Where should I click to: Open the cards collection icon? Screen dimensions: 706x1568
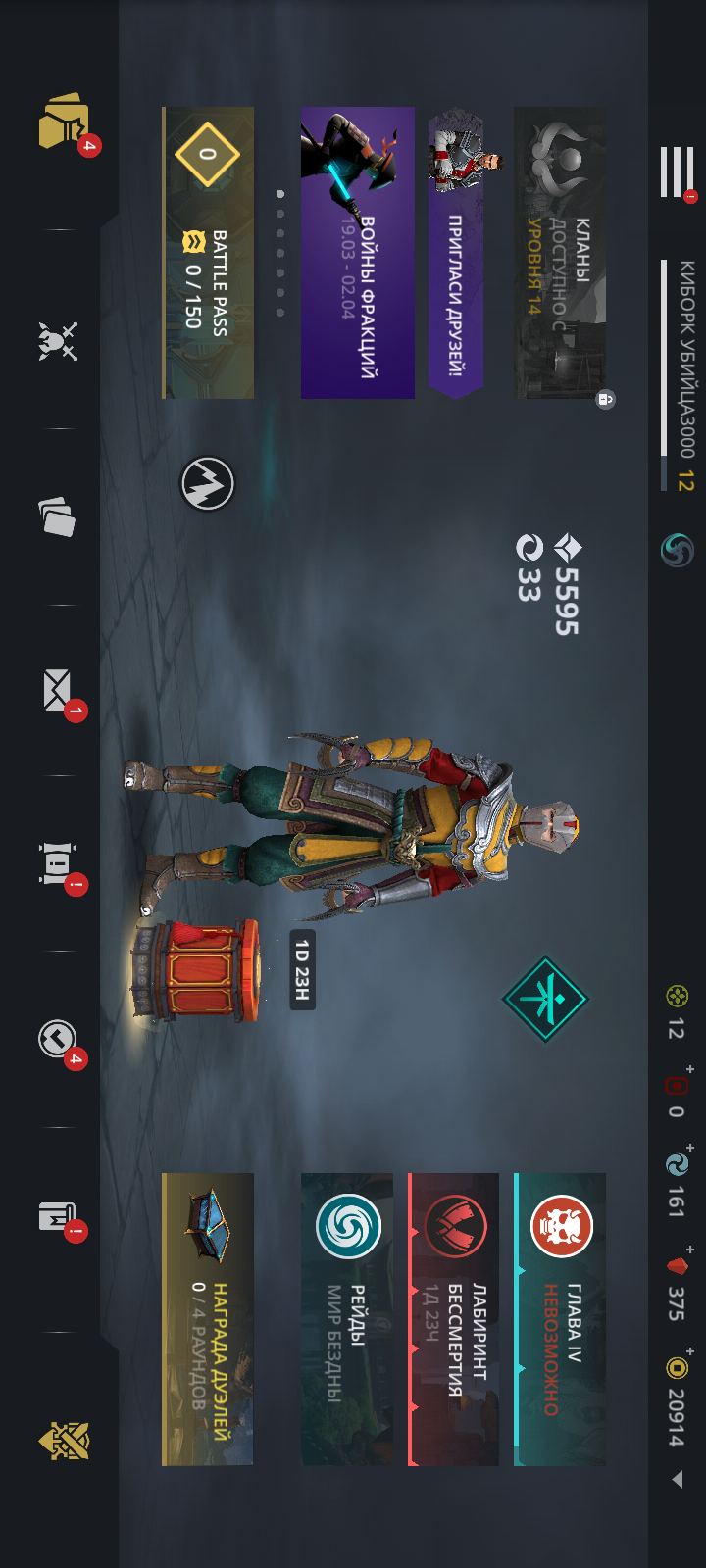click(x=58, y=515)
